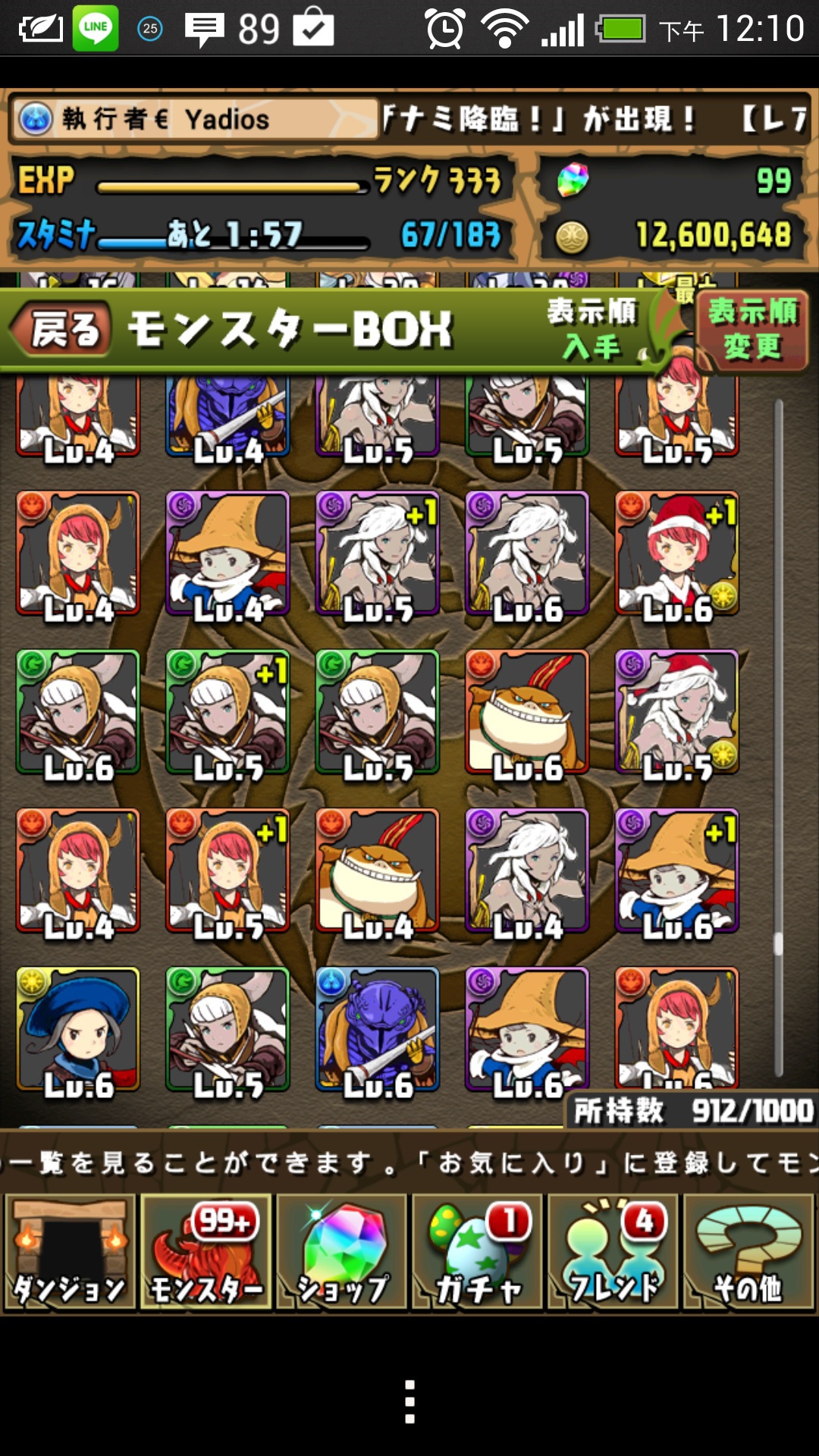Screen dimensions: 819x1456
Task: Select the dark witch-hat monster Lv.6 +1
Action: click(677, 870)
